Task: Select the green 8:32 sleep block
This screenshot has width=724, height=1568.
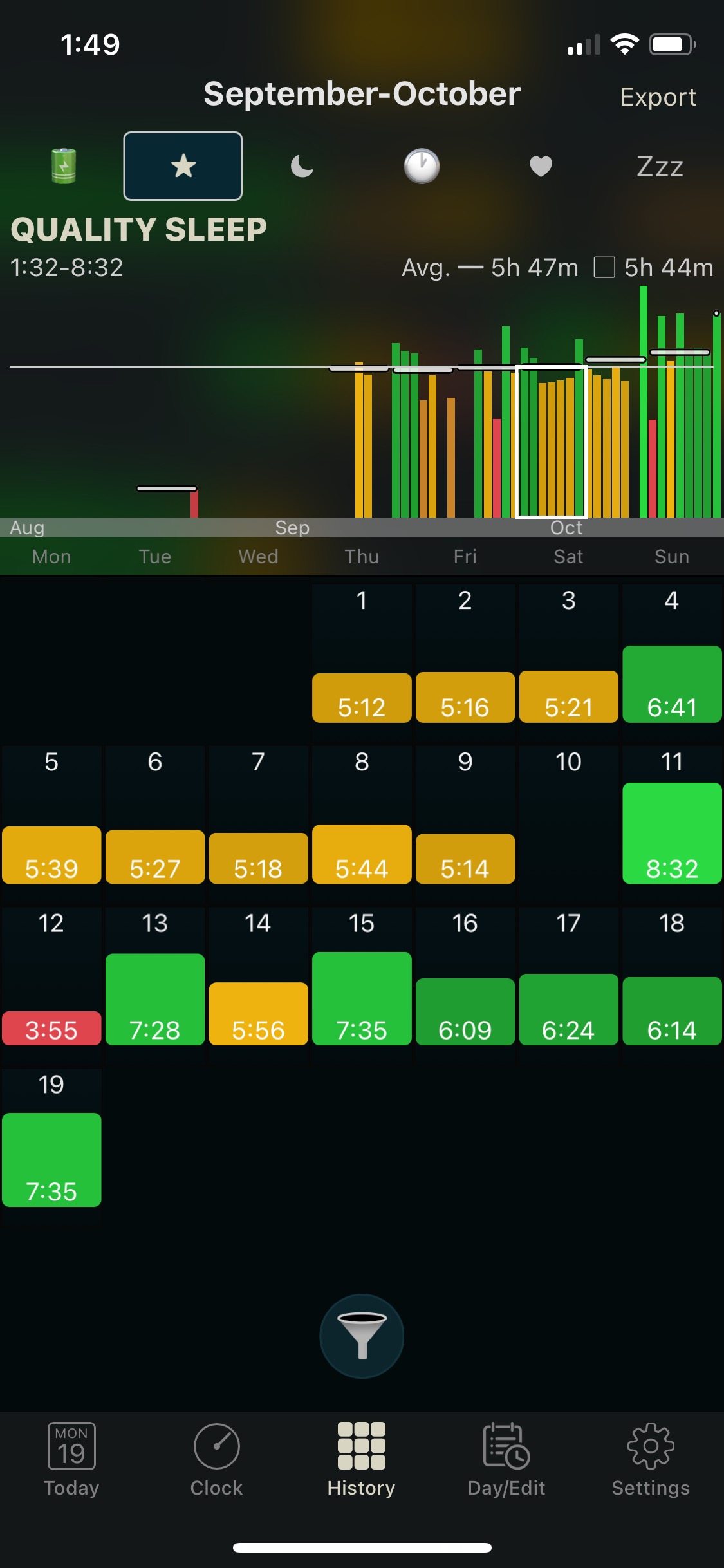Action: point(672,833)
